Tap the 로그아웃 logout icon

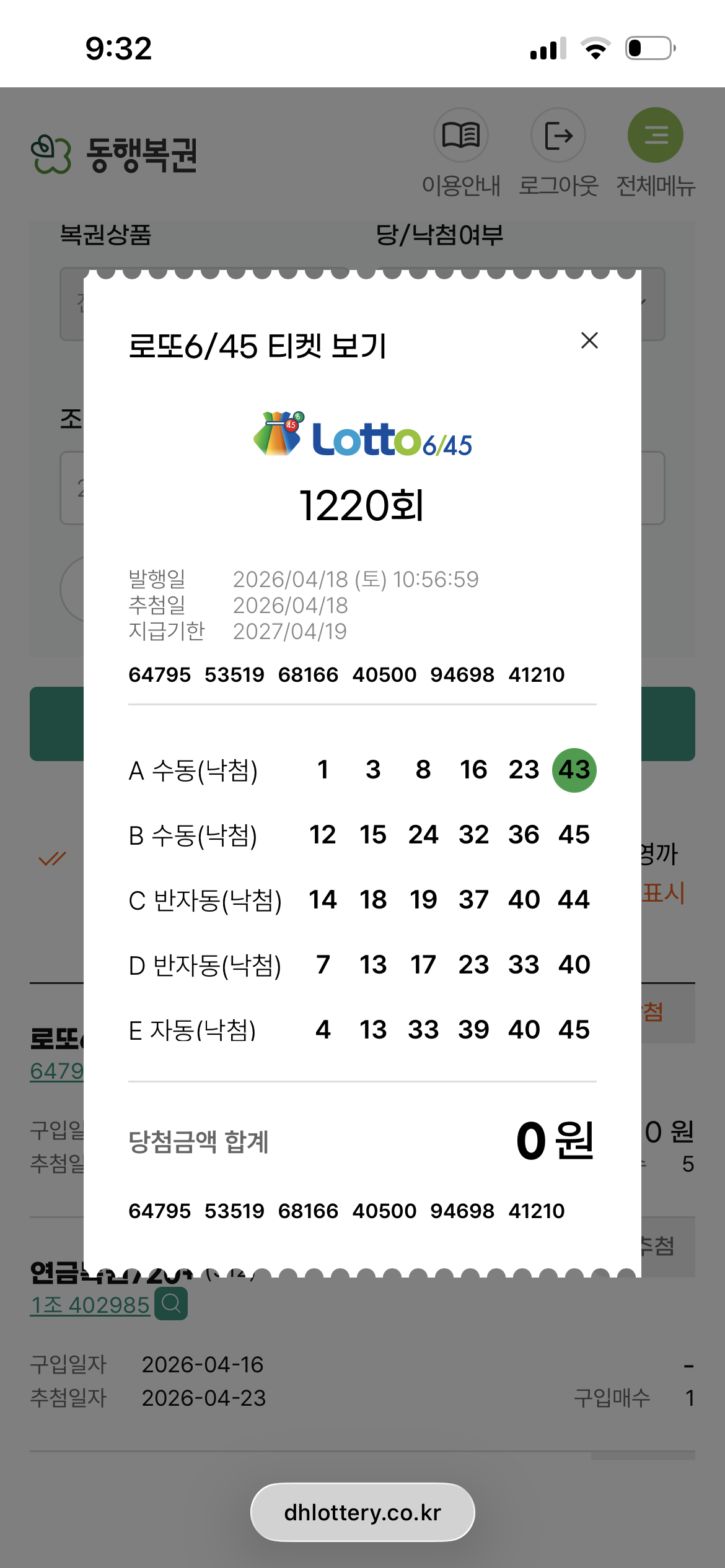coord(558,135)
